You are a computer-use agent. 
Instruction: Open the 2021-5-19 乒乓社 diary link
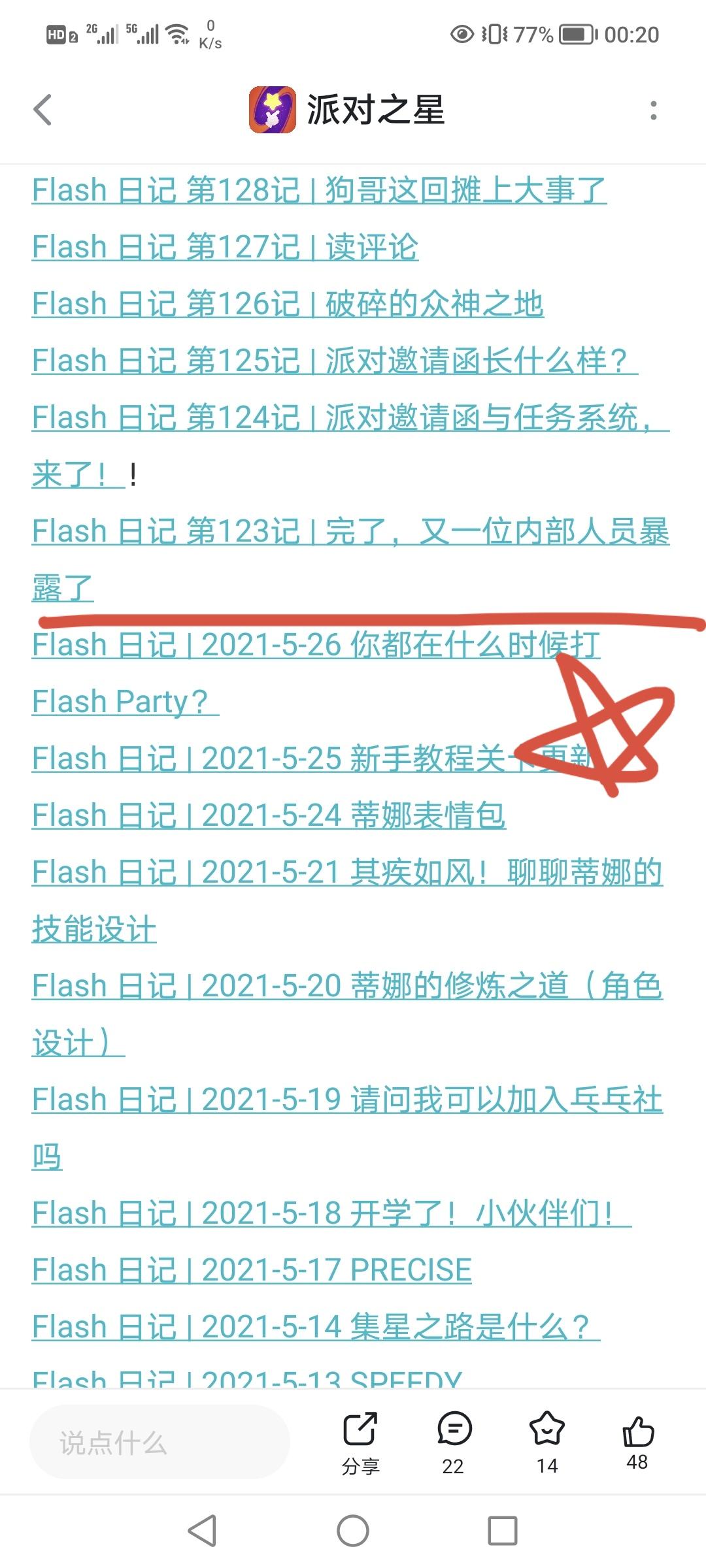pos(347,1100)
